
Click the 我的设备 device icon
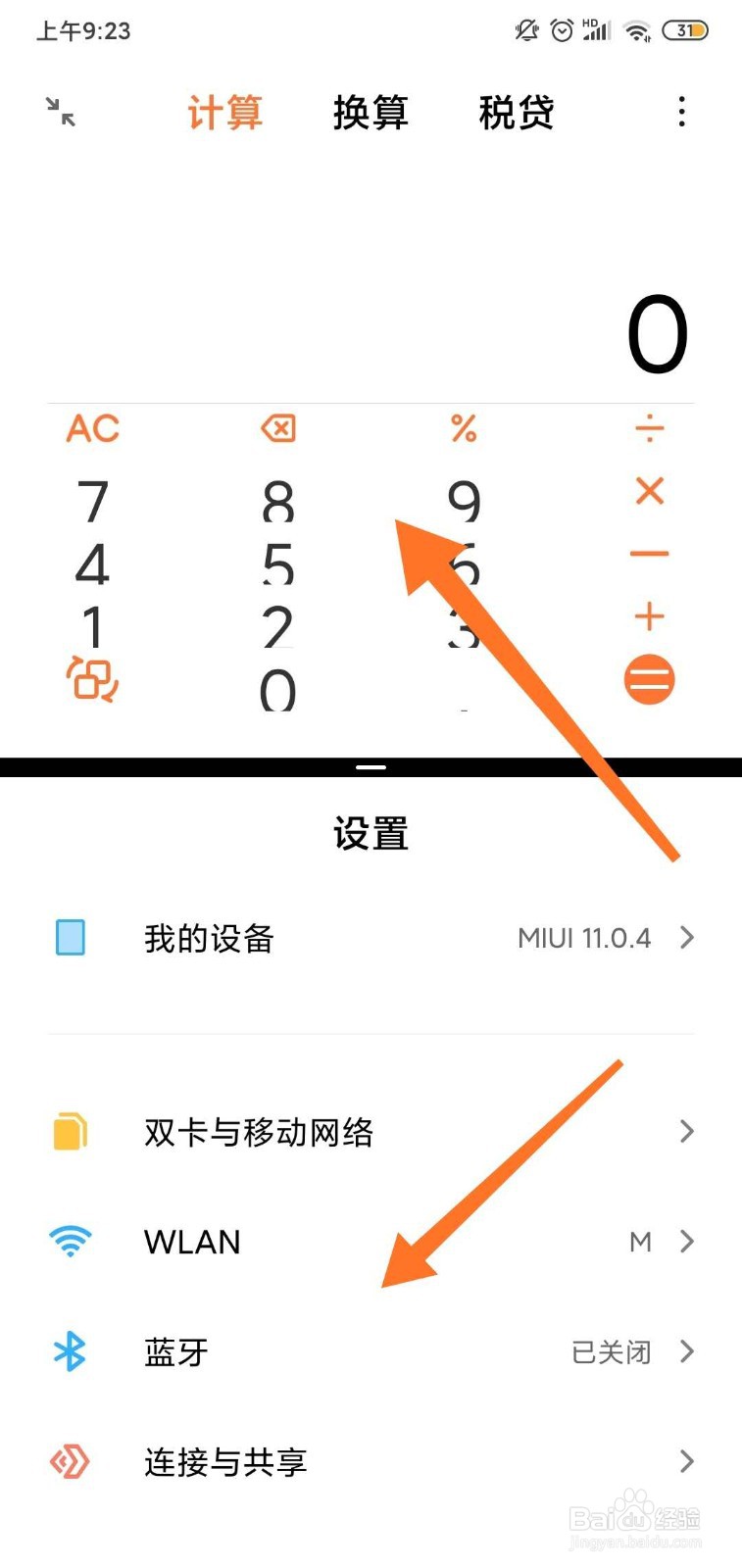pyautogui.click(x=70, y=937)
